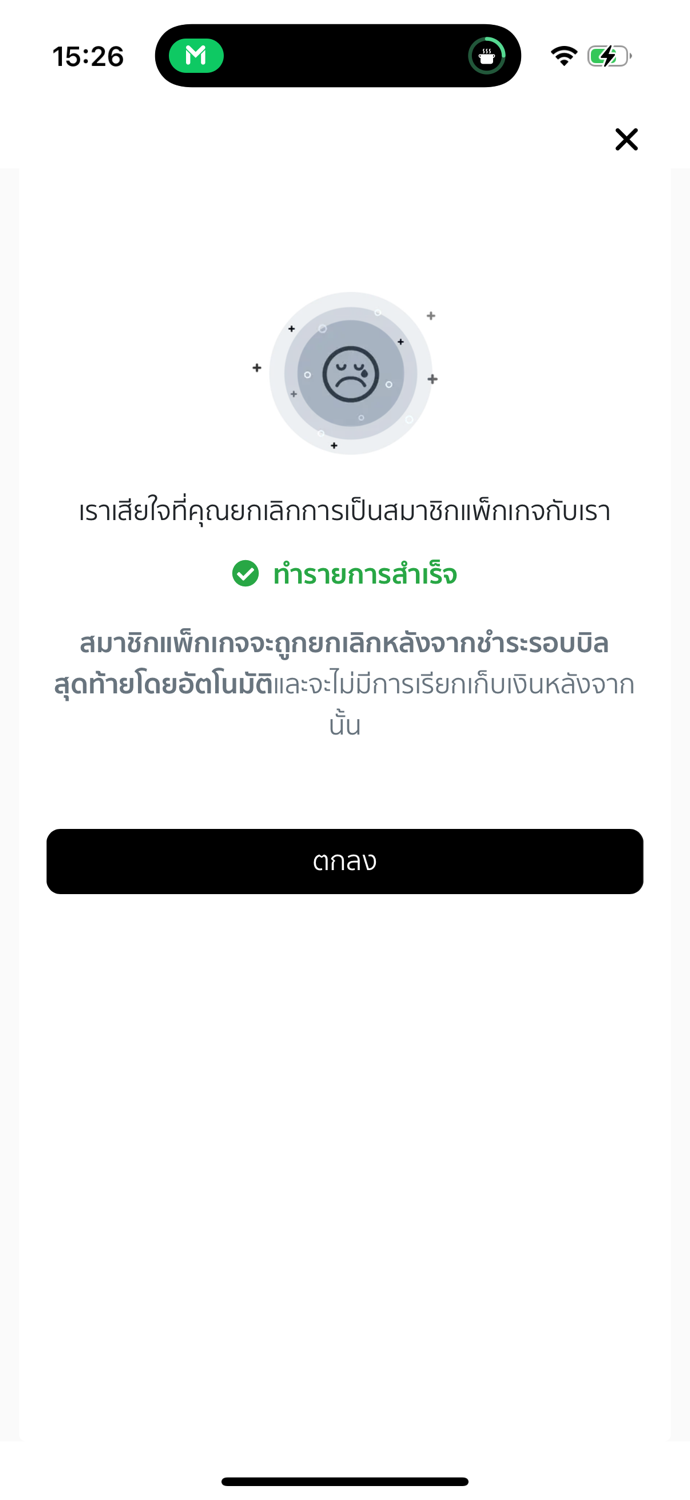Close the cancellation confirmation screen
This screenshot has height=1500, width=690.
(x=626, y=139)
